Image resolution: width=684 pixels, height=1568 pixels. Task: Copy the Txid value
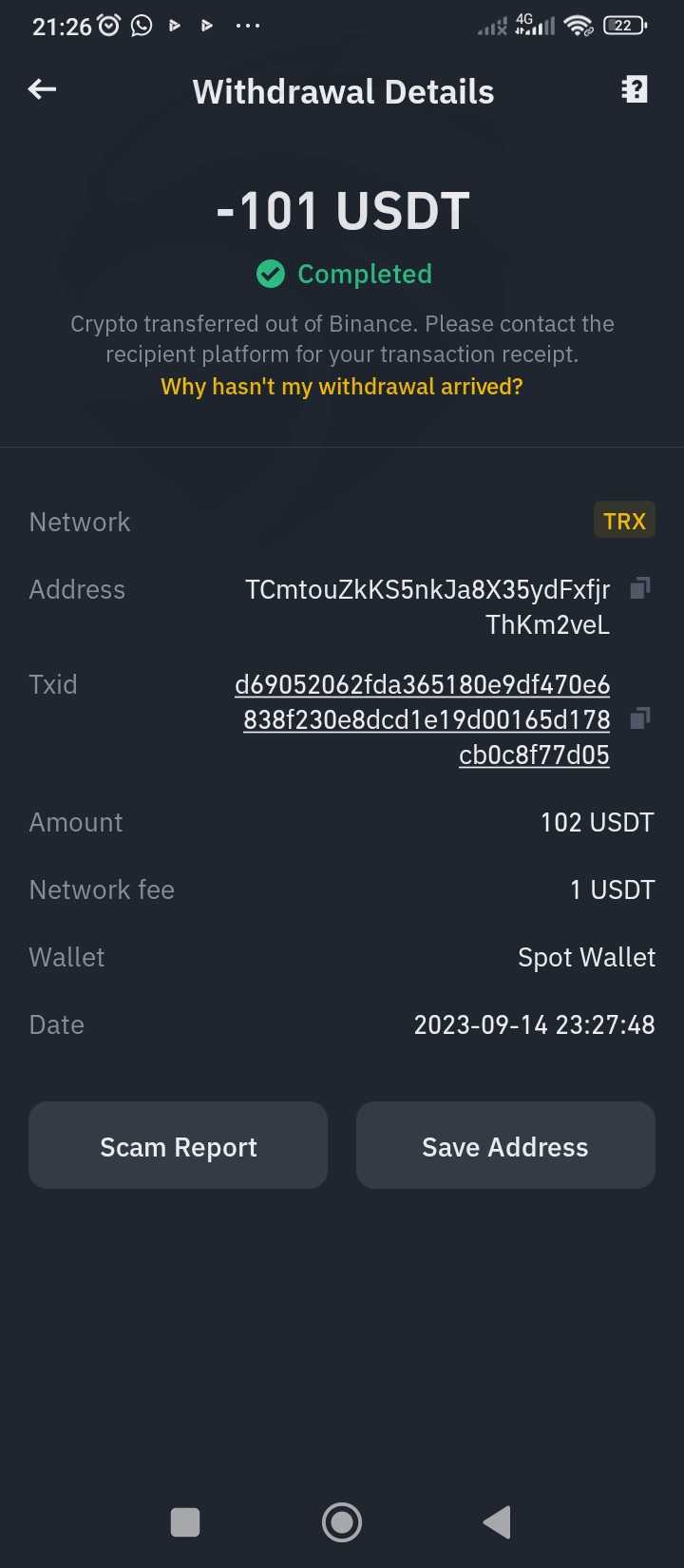tap(640, 719)
